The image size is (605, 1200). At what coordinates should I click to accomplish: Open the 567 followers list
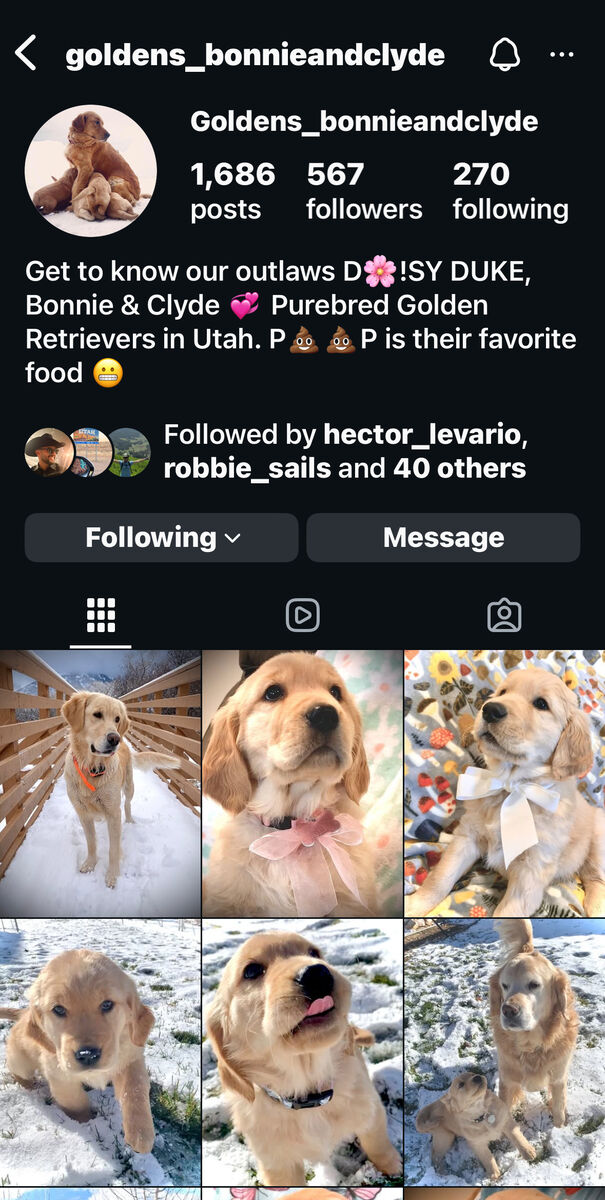[364, 191]
